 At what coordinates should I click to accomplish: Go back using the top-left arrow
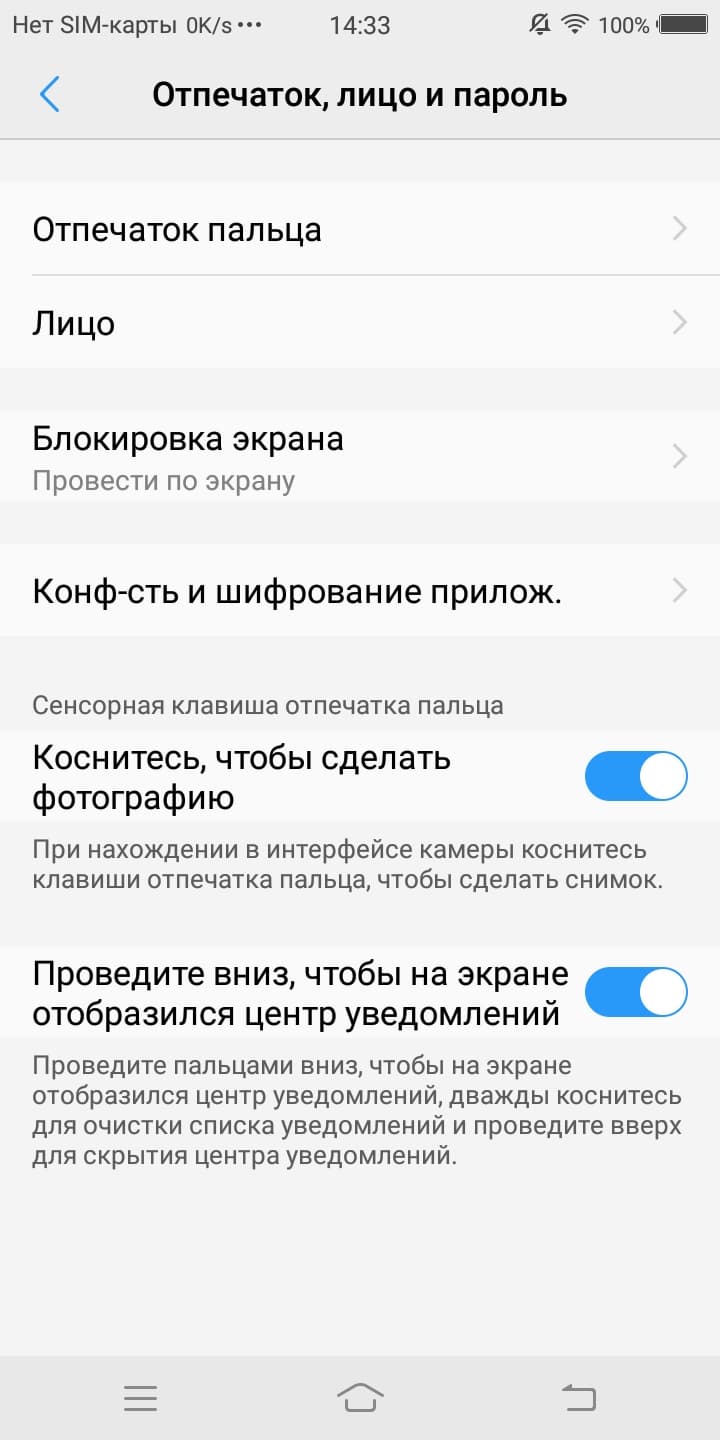tap(50, 95)
